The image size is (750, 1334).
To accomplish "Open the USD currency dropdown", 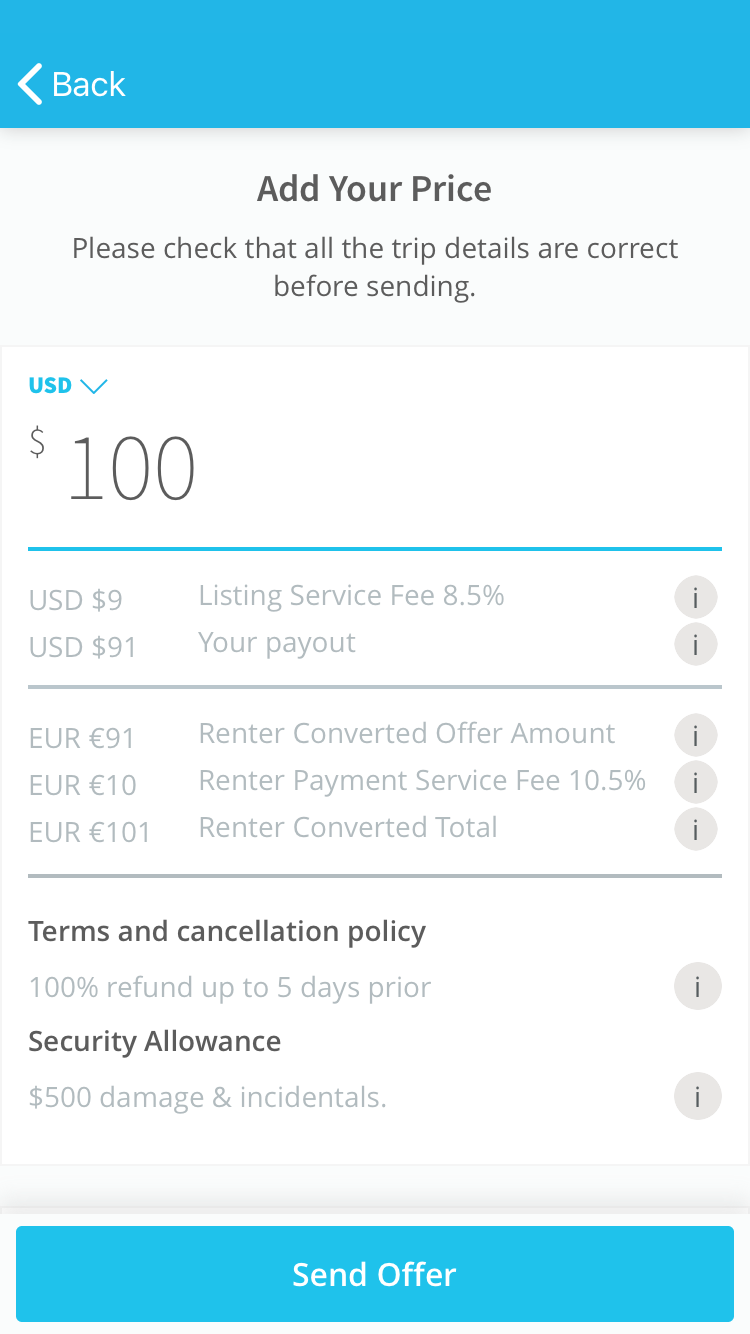I will coord(68,386).
